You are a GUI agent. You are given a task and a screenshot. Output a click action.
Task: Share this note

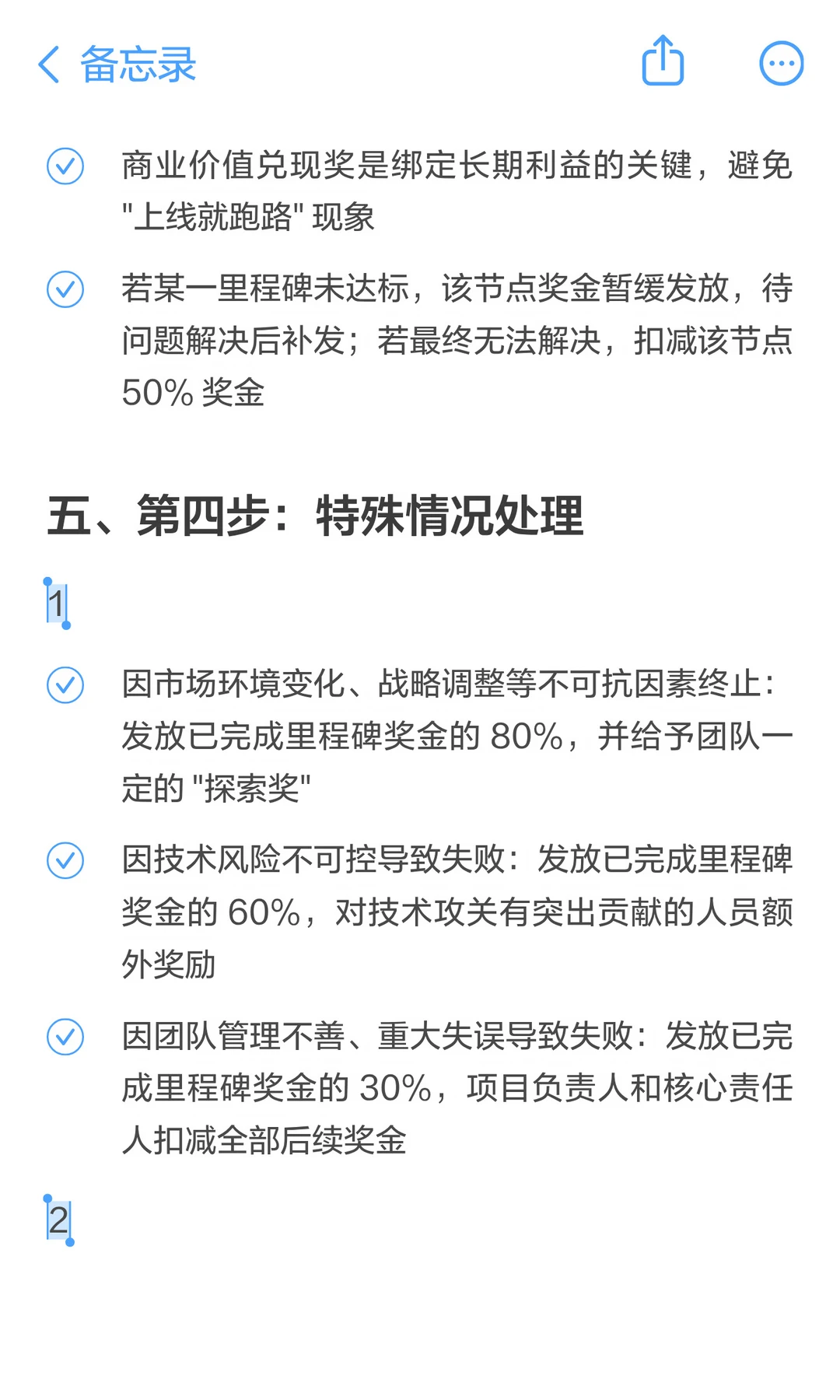(x=663, y=61)
